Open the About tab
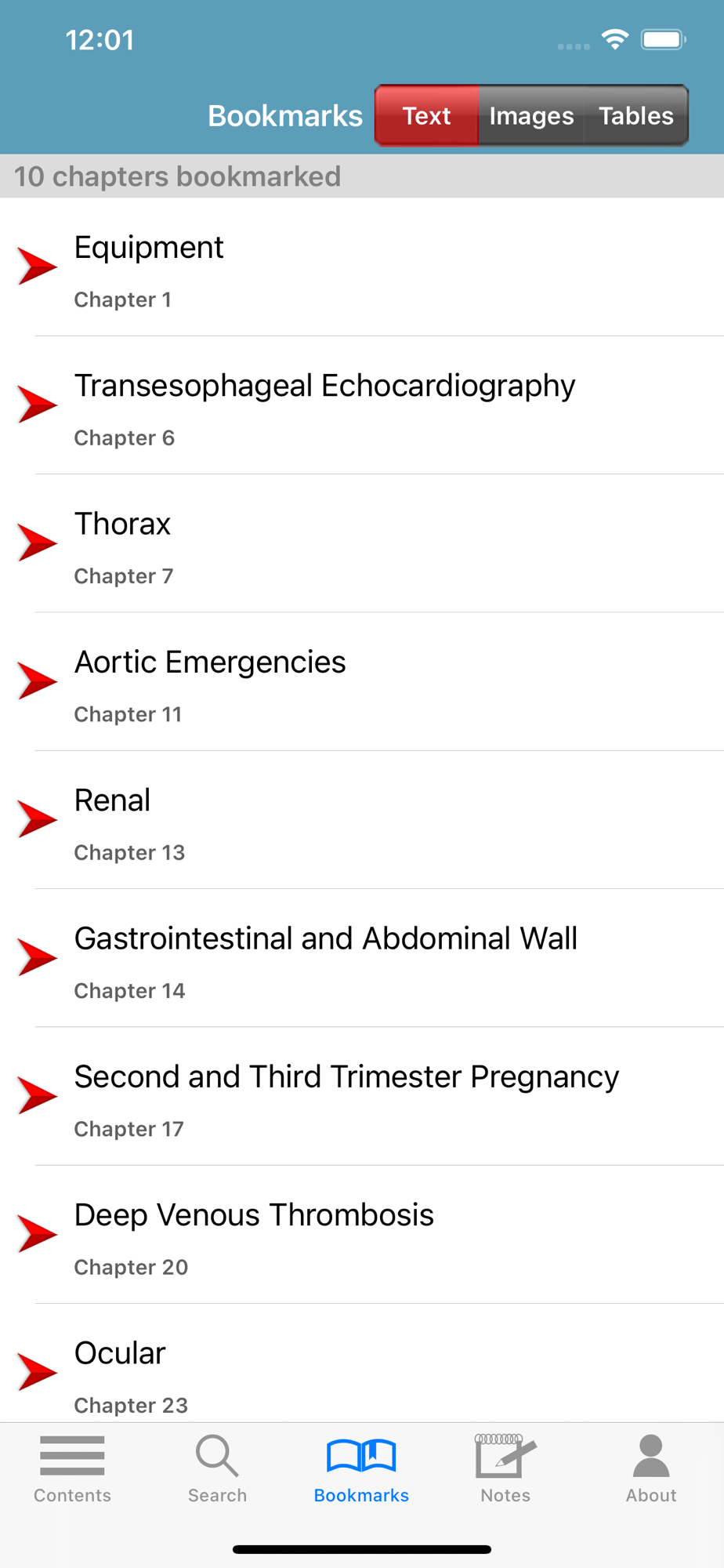 651,1469
